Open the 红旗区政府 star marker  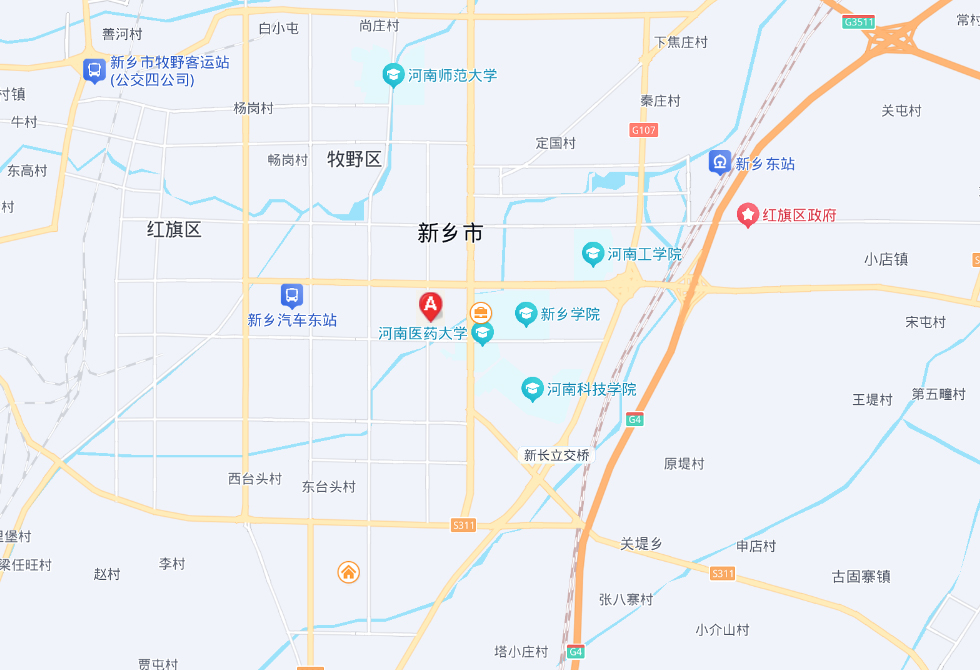[747, 215]
